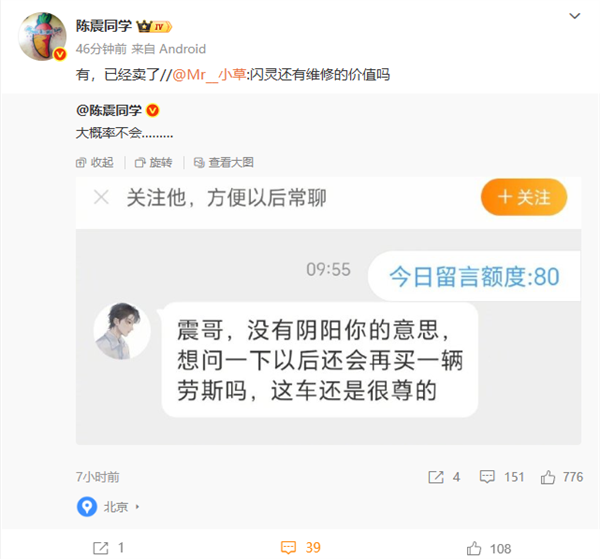View the full-size image via 查看大图

coord(224,162)
